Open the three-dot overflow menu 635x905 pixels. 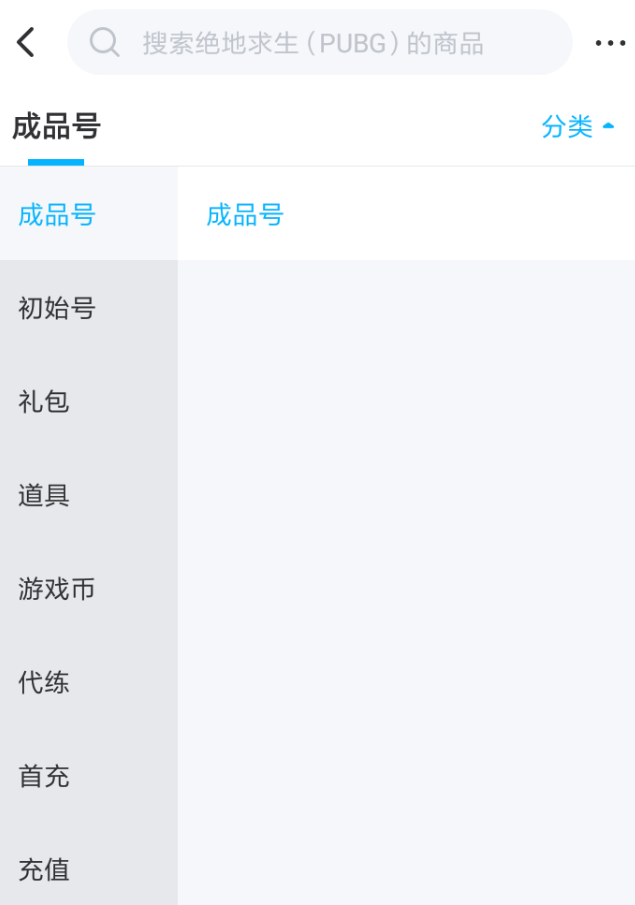click(609, 43)
